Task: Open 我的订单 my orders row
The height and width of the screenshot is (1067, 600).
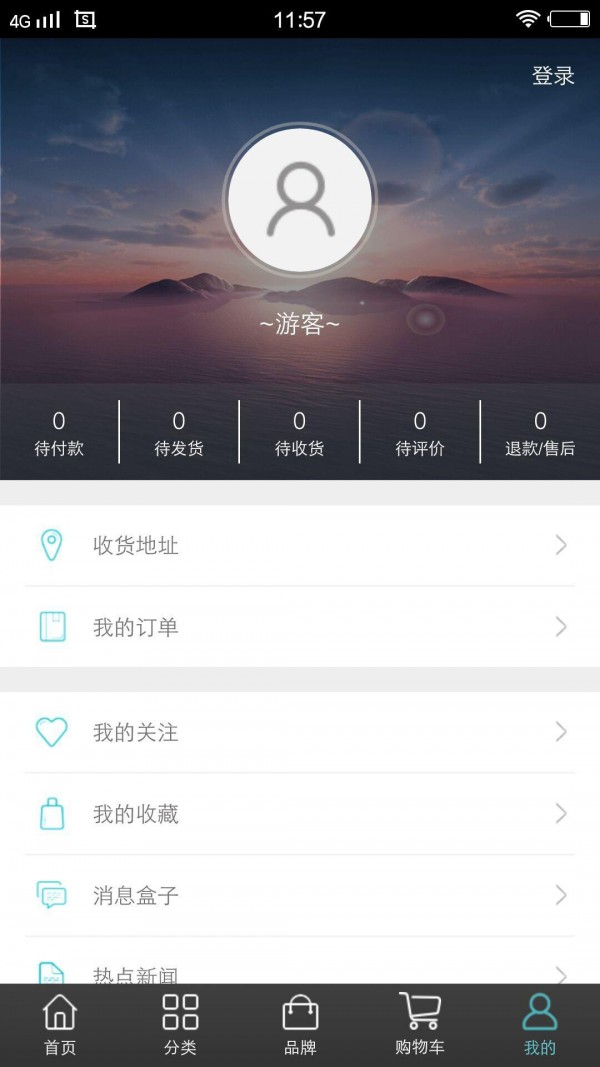Action: pos(300,627)
